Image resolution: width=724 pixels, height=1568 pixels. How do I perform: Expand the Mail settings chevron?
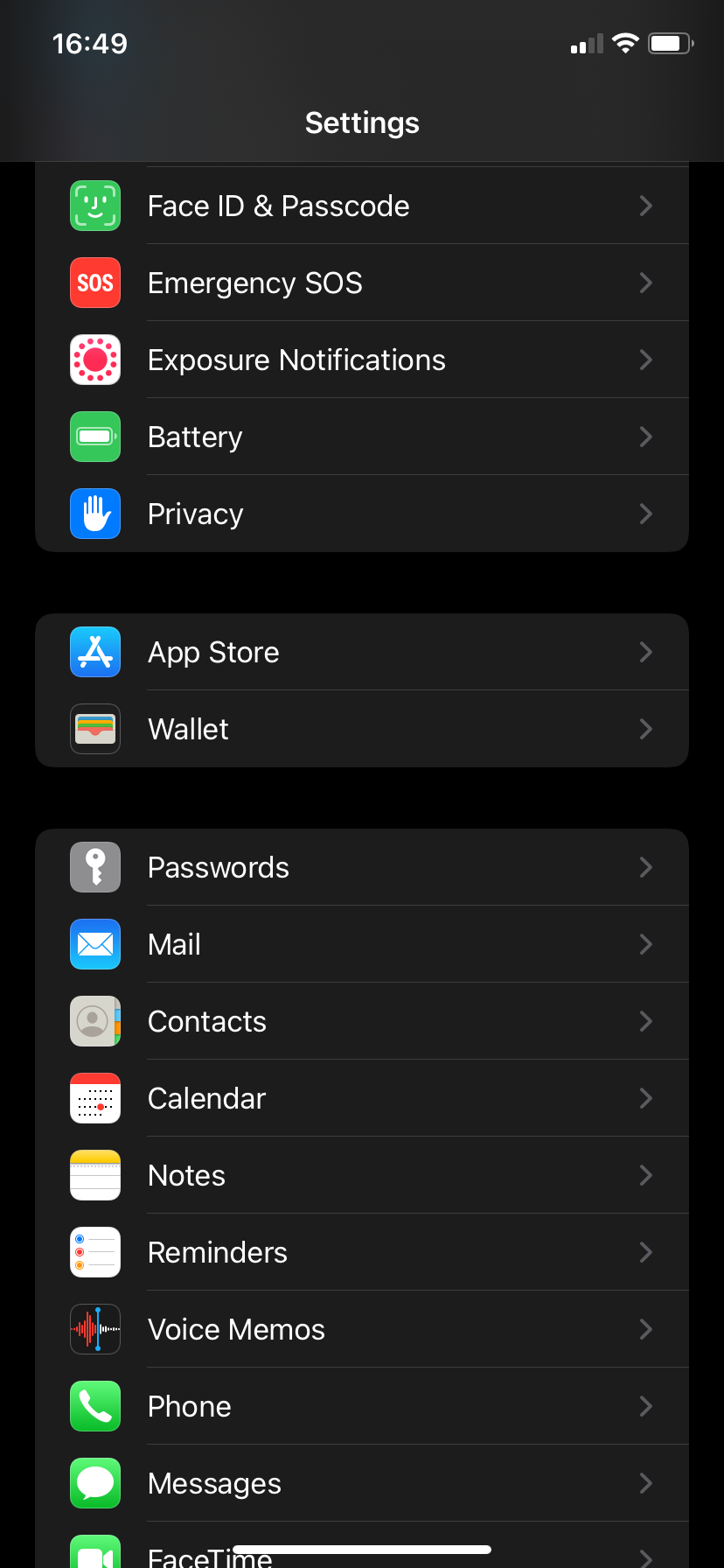point(645,943)
